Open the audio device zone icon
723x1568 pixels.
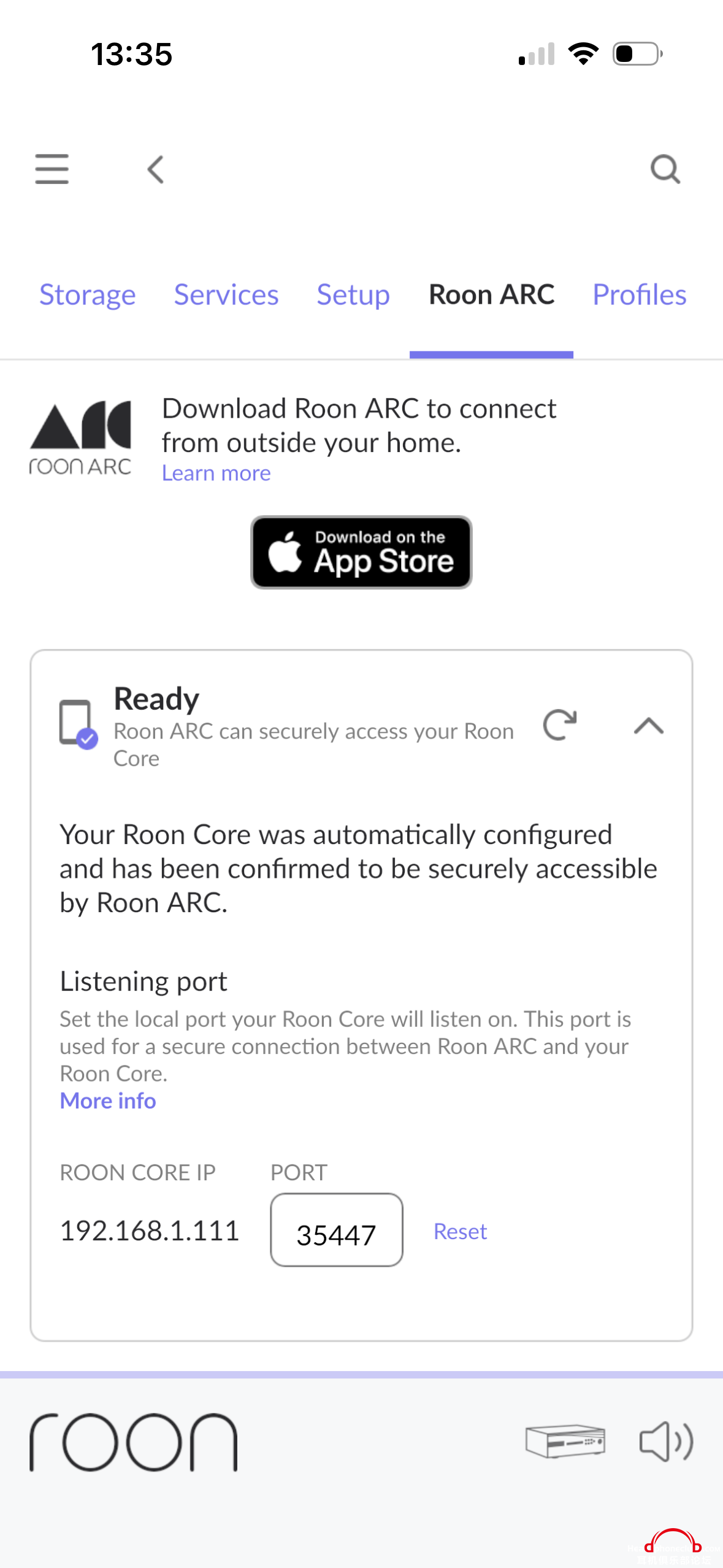(x=565, y=1442)
